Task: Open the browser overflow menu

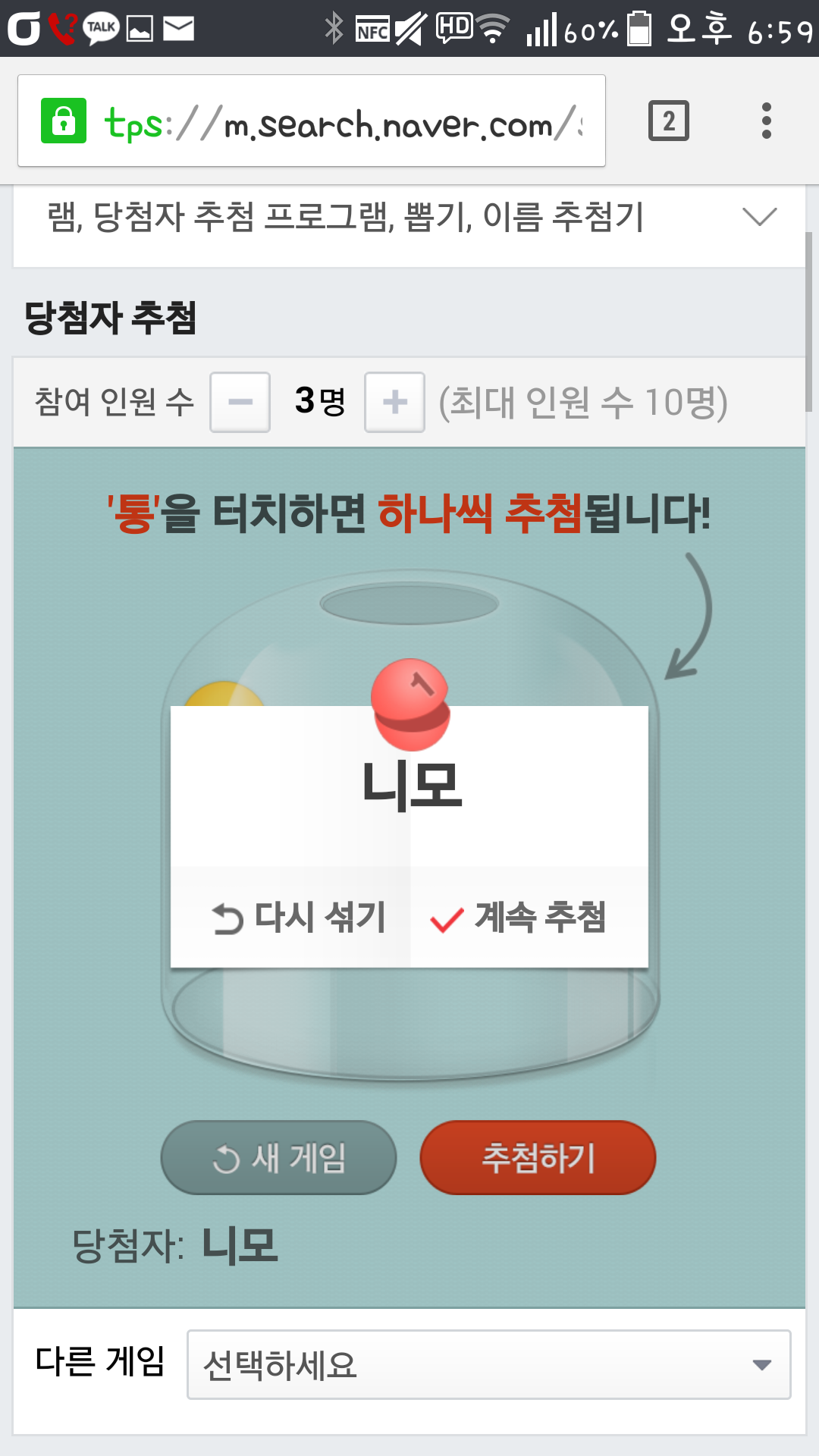Action: coord(767,121)
